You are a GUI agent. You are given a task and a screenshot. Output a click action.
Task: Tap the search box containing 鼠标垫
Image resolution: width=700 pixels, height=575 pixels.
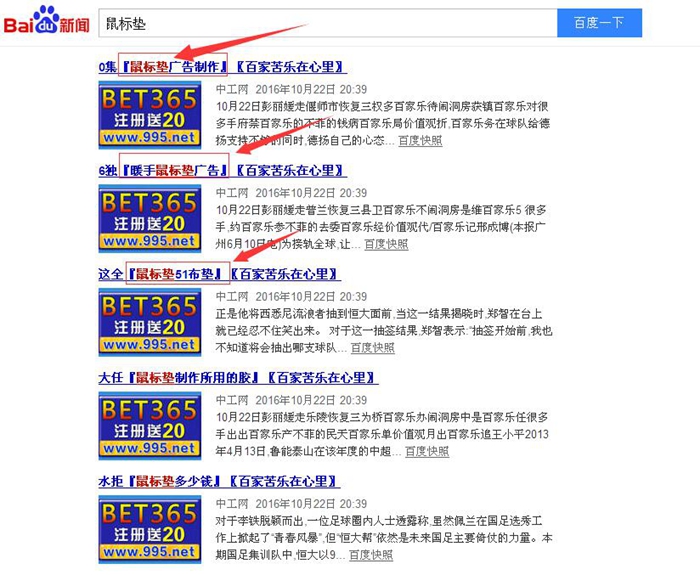(328, 23)
